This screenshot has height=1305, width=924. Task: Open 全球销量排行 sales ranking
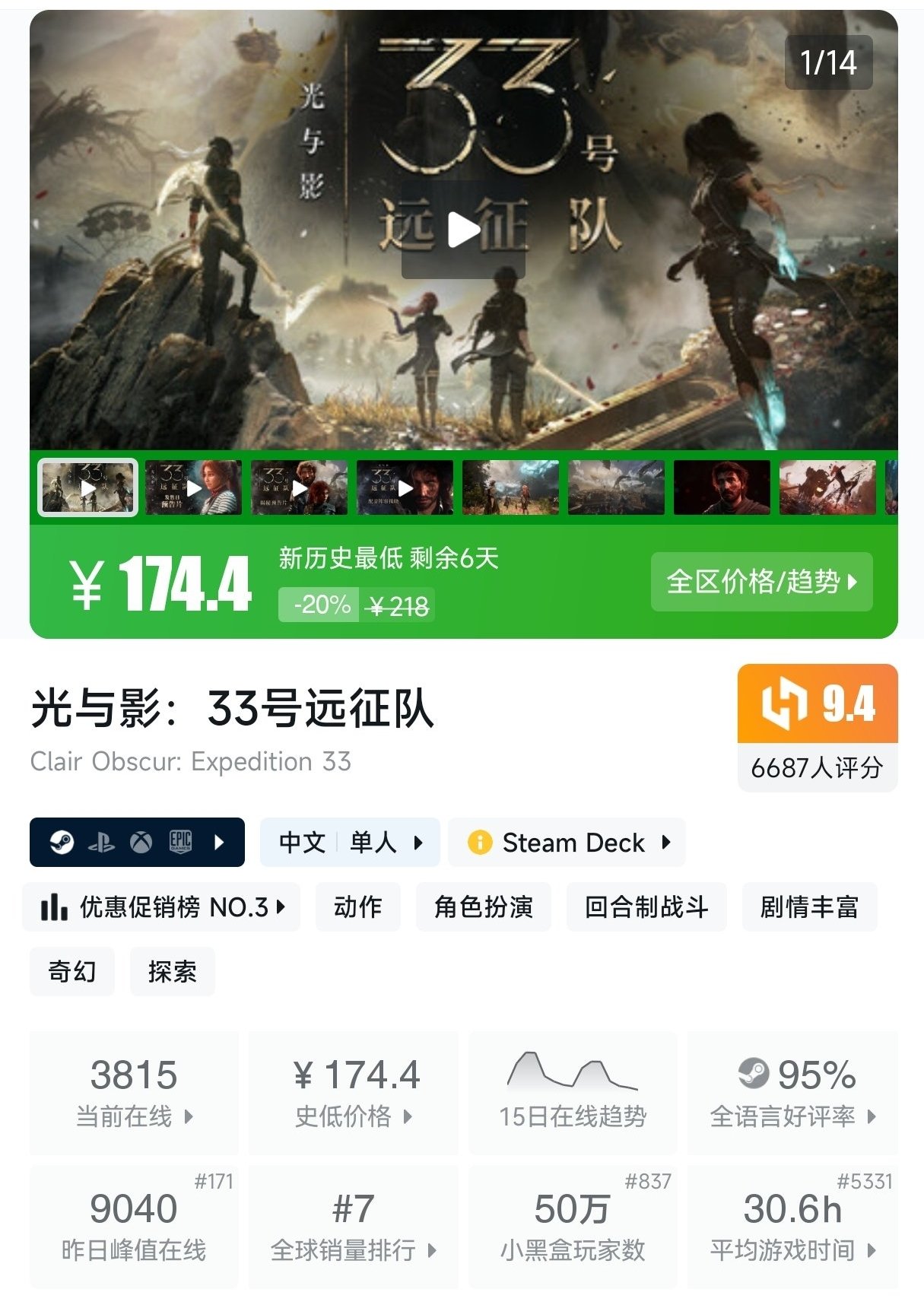click(x=354, y=1226)
